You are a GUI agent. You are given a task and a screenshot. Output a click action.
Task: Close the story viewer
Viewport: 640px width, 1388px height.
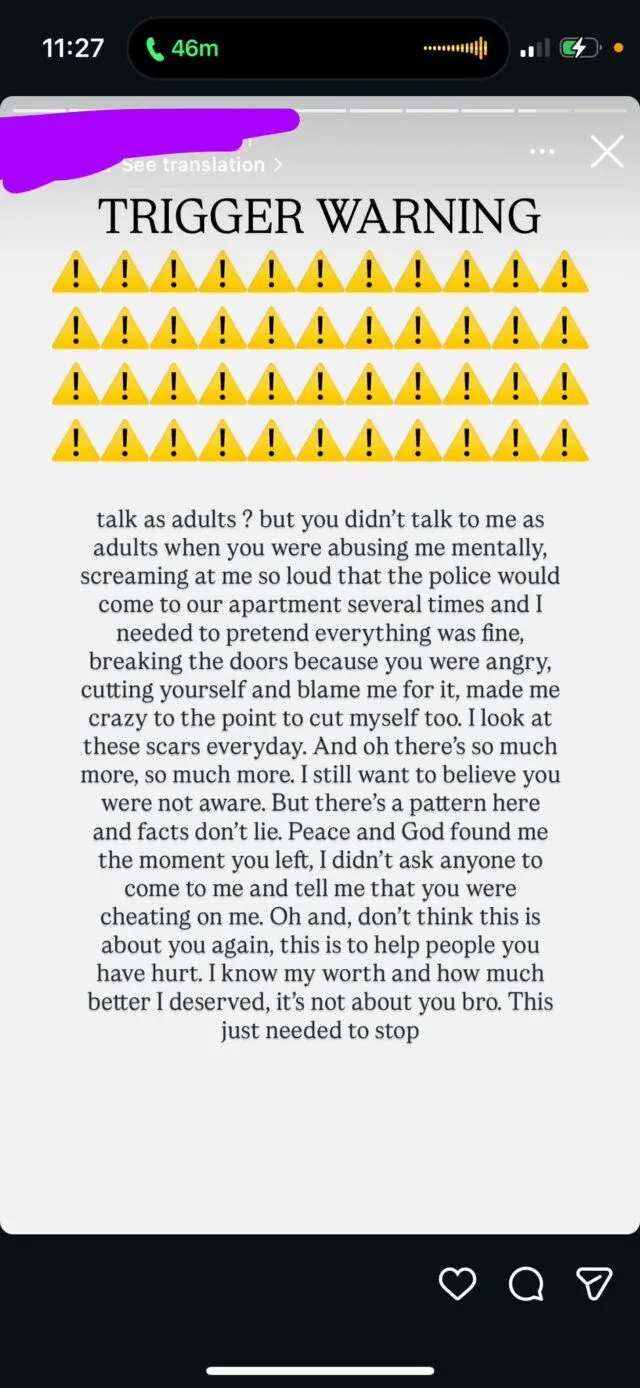[x=607, y=152]
